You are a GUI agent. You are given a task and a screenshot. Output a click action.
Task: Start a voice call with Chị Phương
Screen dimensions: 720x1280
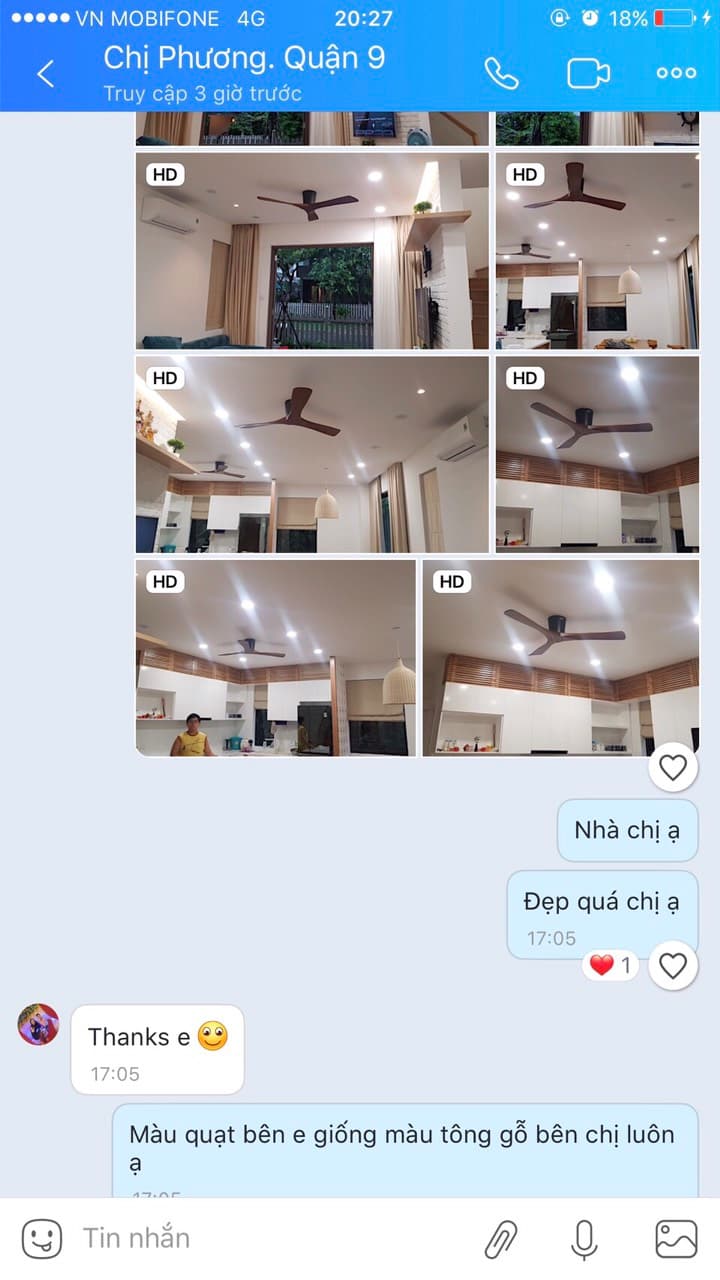click(501, 73)
